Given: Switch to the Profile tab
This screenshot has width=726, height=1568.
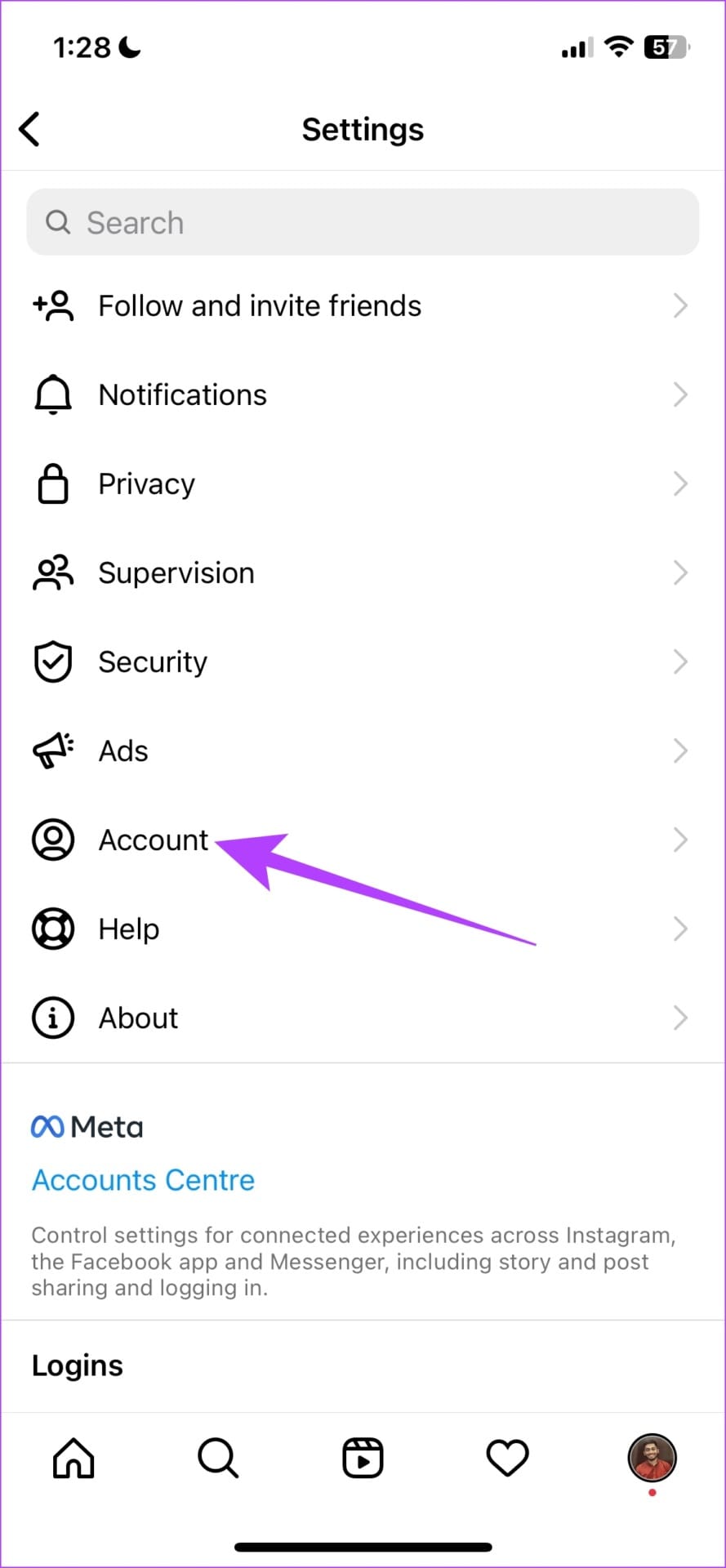Looking at the screenshot, I should [x=652, y=1458].
